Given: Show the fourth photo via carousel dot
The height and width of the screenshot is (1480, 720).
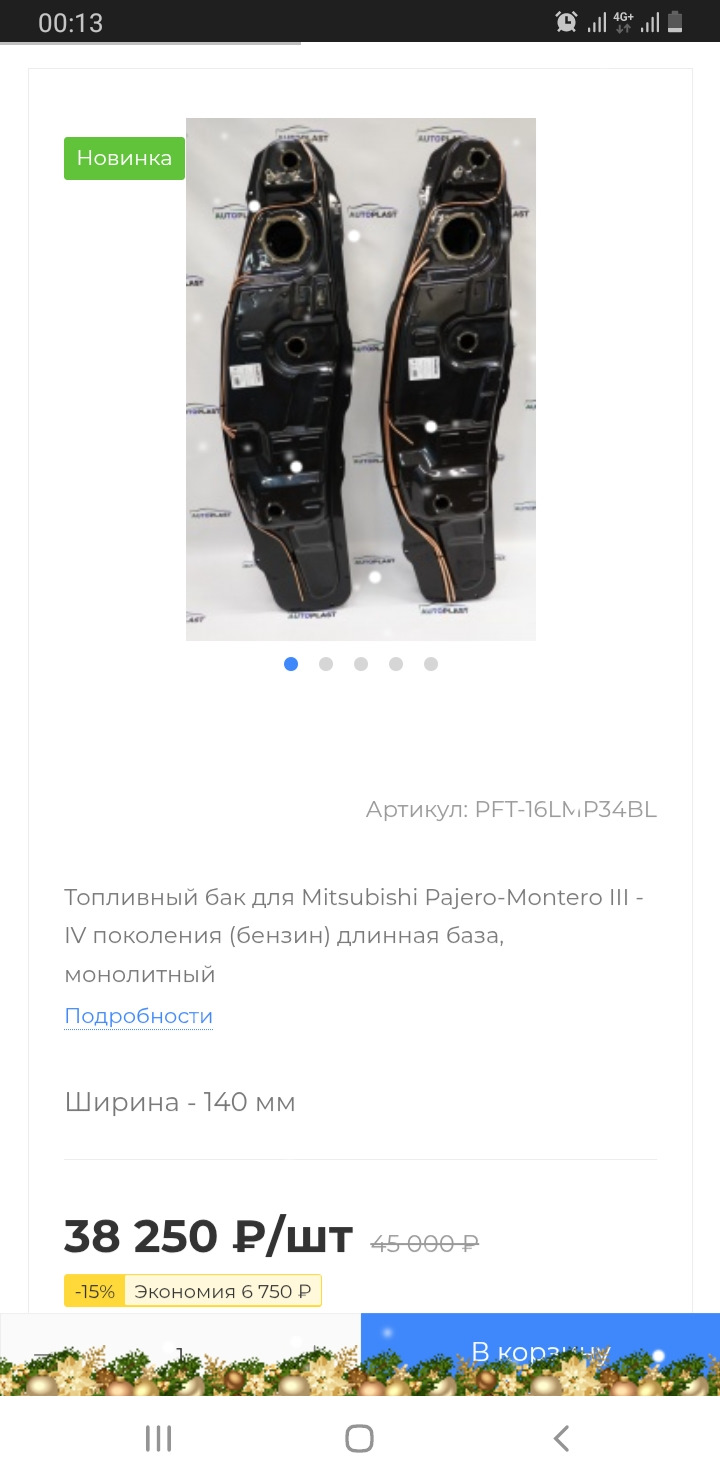Looking at the screenshot, I should 396,664.
